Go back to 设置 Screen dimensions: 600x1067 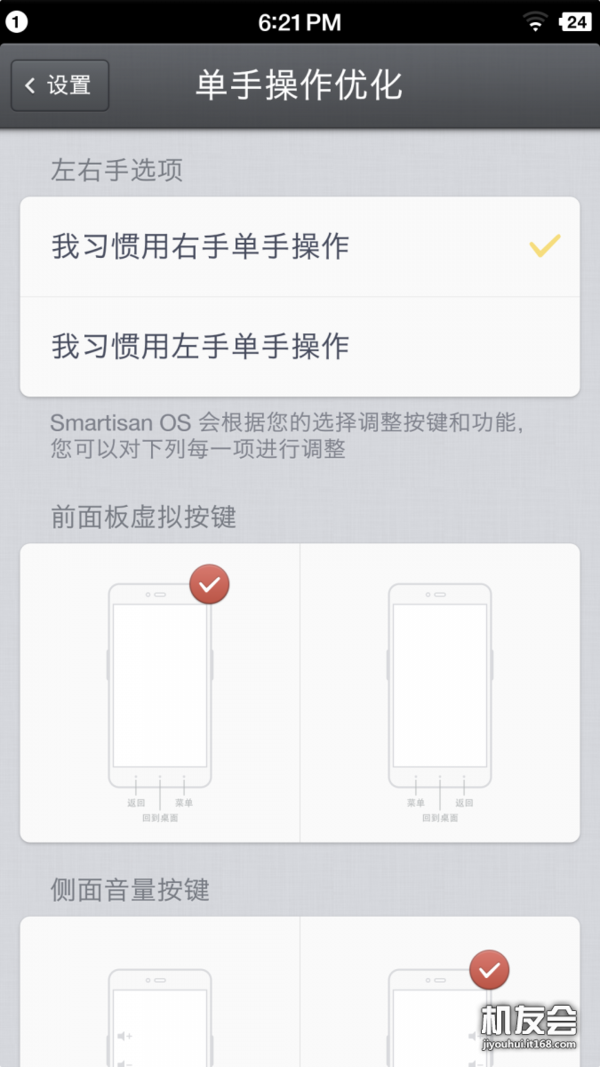tap(60, 86)
